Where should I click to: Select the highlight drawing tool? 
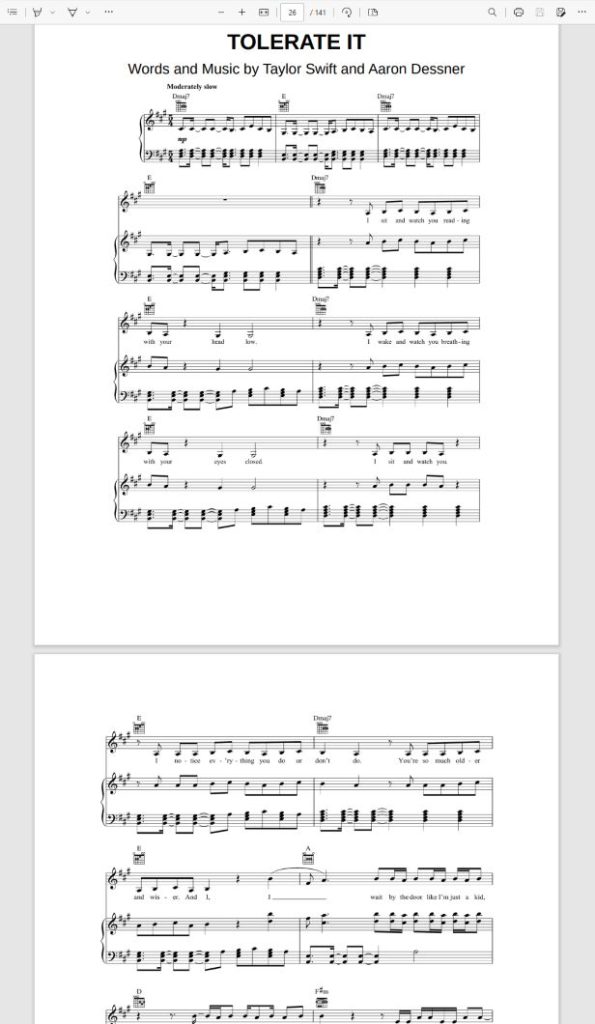[x=37, y=12]
